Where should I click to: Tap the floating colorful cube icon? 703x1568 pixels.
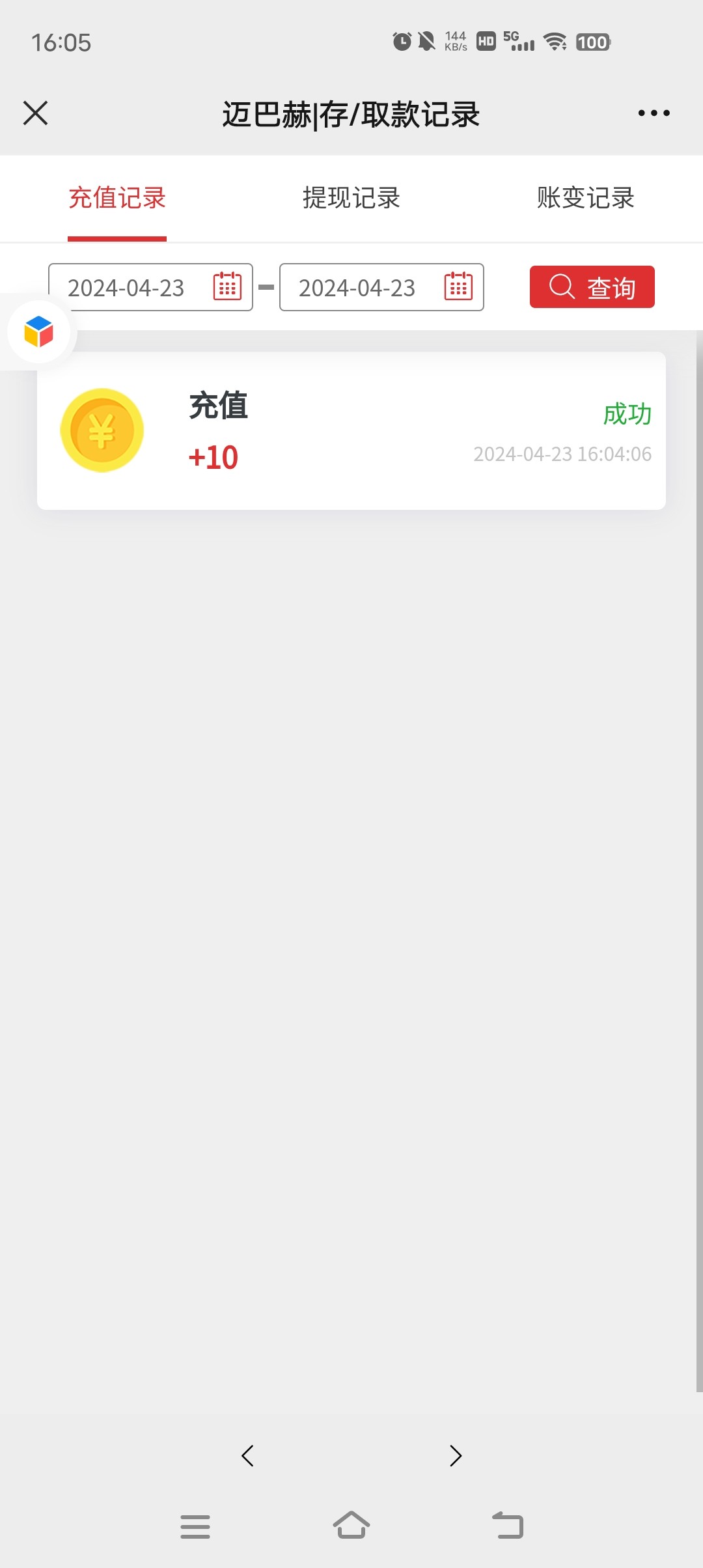[38, 332]
